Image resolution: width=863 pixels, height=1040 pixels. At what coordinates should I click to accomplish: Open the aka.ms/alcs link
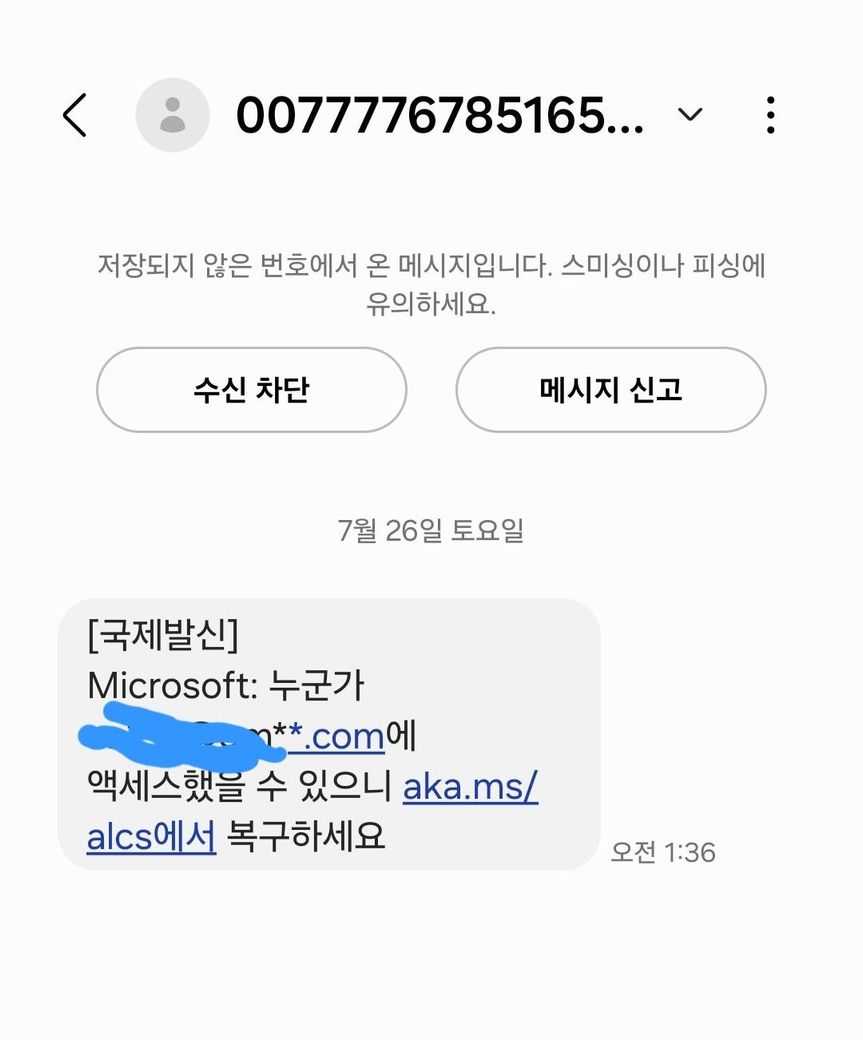point(470,788)
